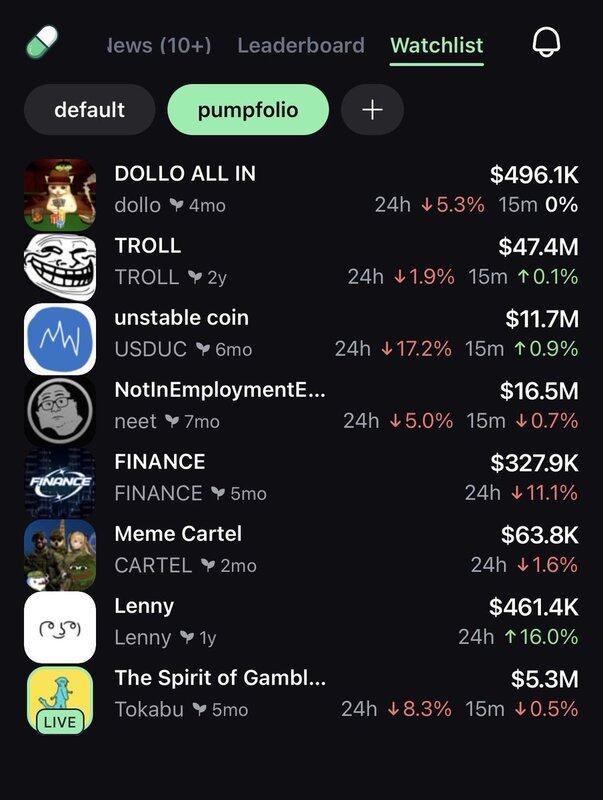
Task: Open the TROLL token row
Action: click(300, 260)
